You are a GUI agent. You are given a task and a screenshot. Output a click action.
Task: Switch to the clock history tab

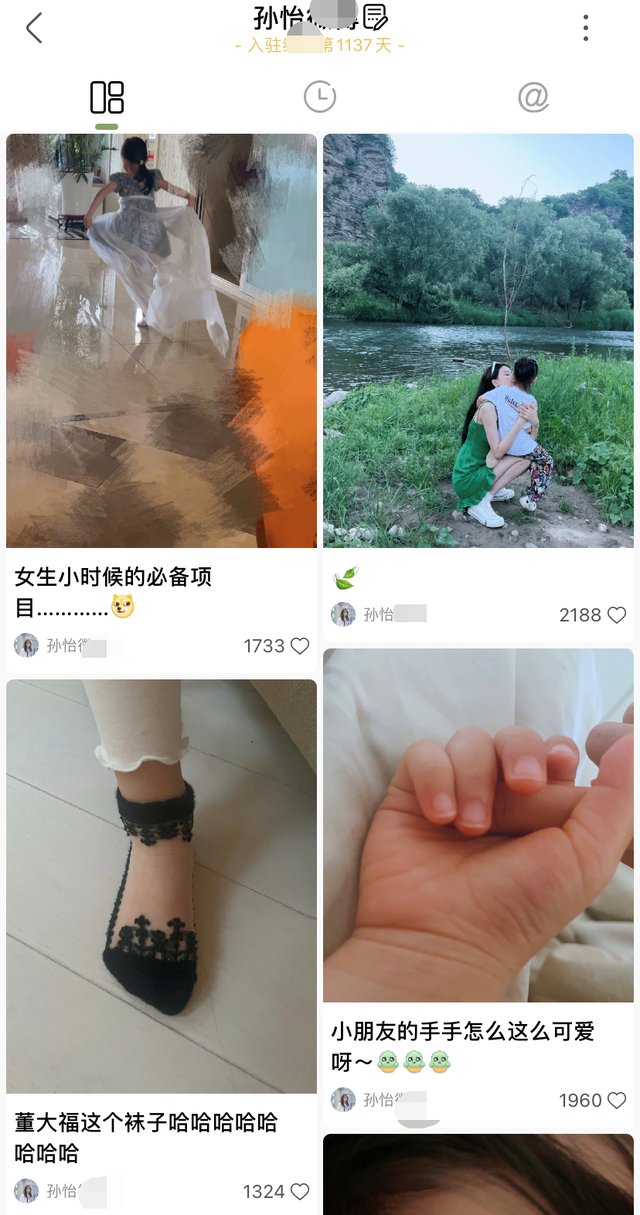click(320, 97)
